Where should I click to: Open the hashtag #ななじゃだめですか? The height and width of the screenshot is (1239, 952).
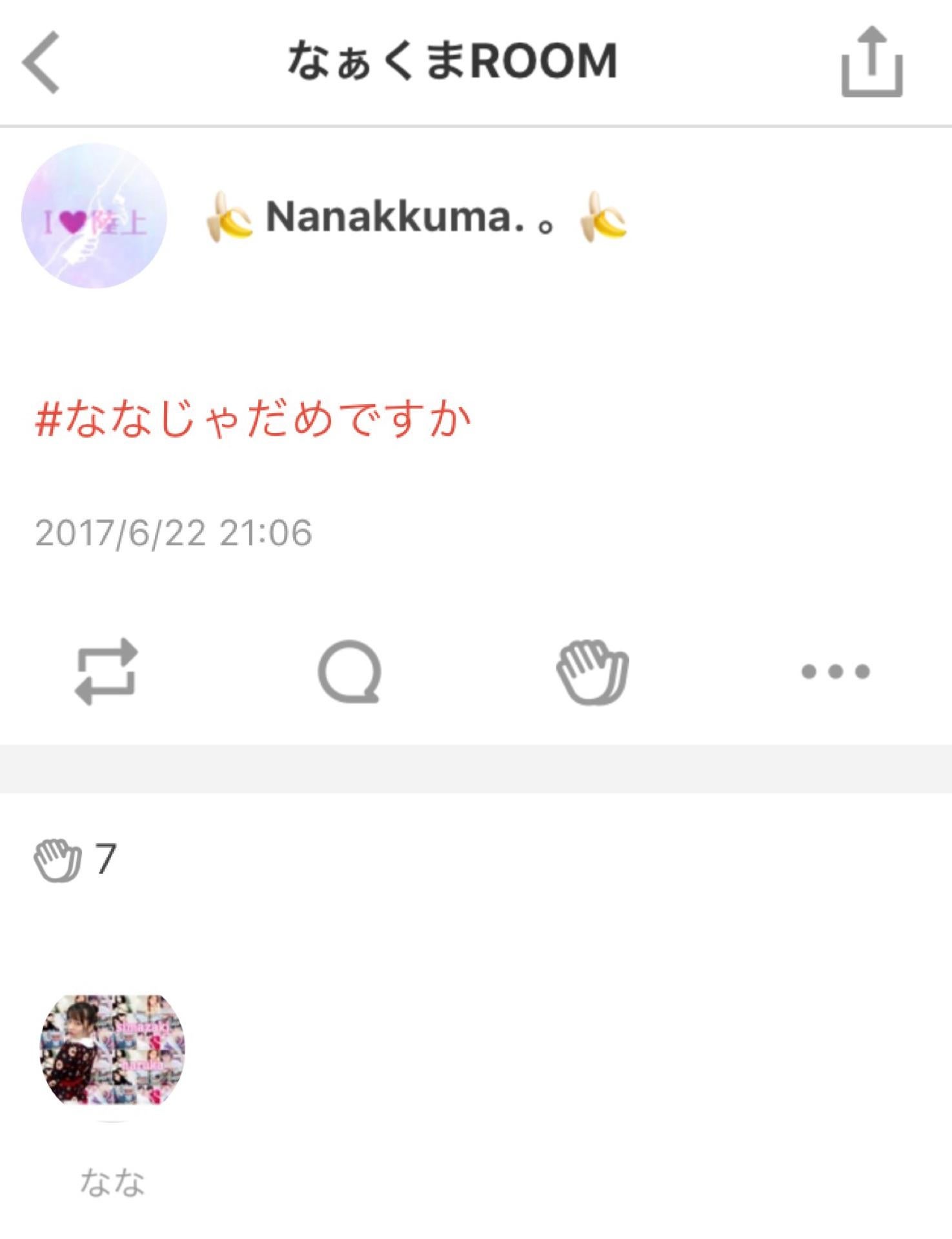[x=256, y=418]
